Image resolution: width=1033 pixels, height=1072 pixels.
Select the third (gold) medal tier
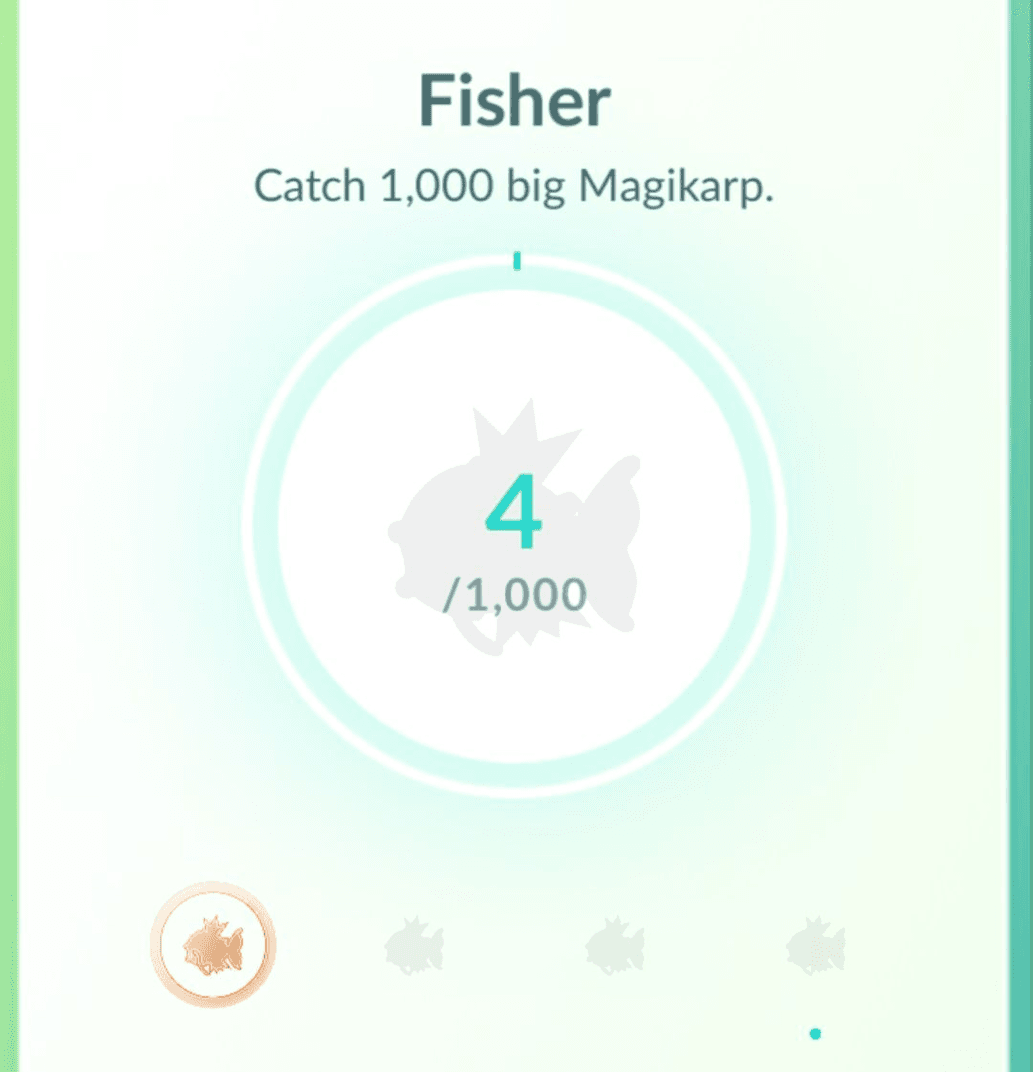click(614, 945)
